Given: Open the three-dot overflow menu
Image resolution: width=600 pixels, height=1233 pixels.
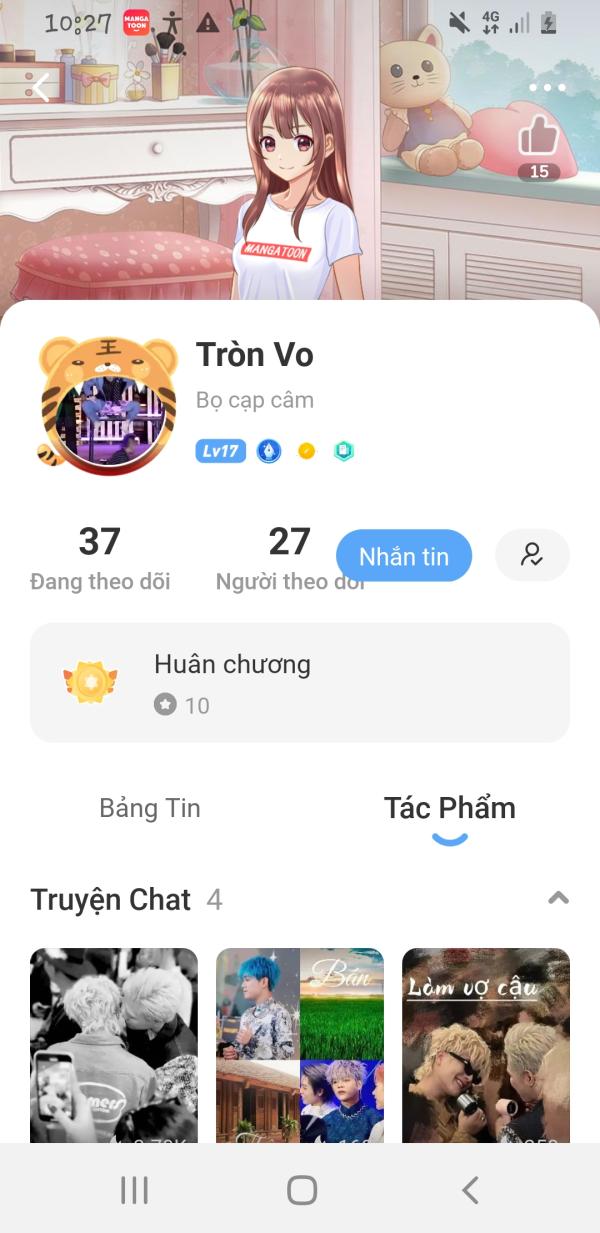Looking at the screenshot, I should (547, 88).
